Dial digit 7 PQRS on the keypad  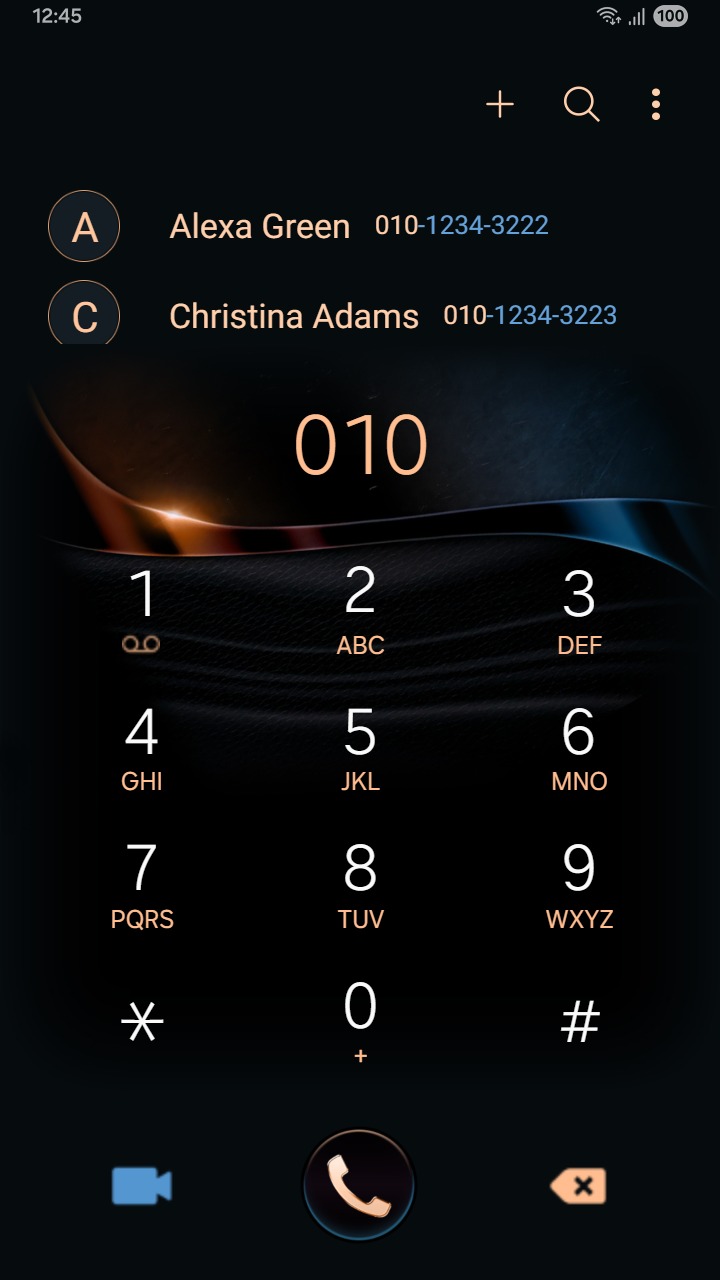(142, 886)
